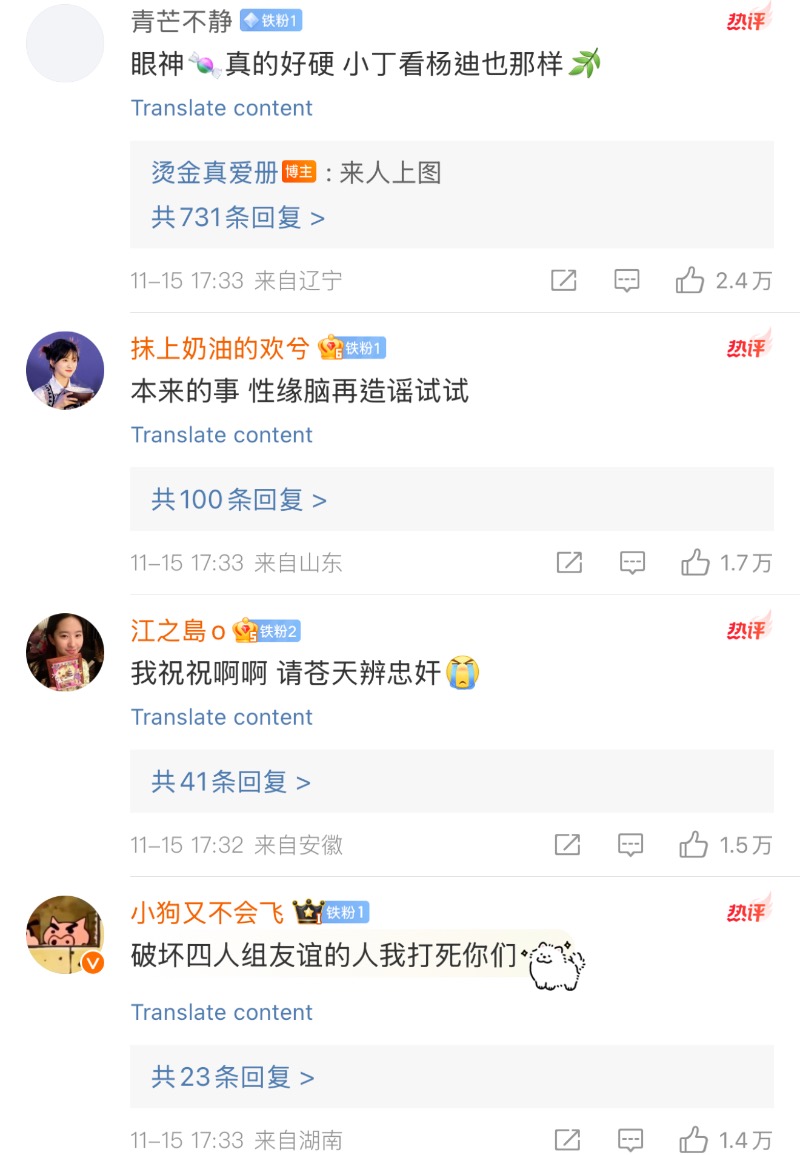The image size is (800, 1155).
Task: Translate the comment by 江之島o
Action: 222,717
